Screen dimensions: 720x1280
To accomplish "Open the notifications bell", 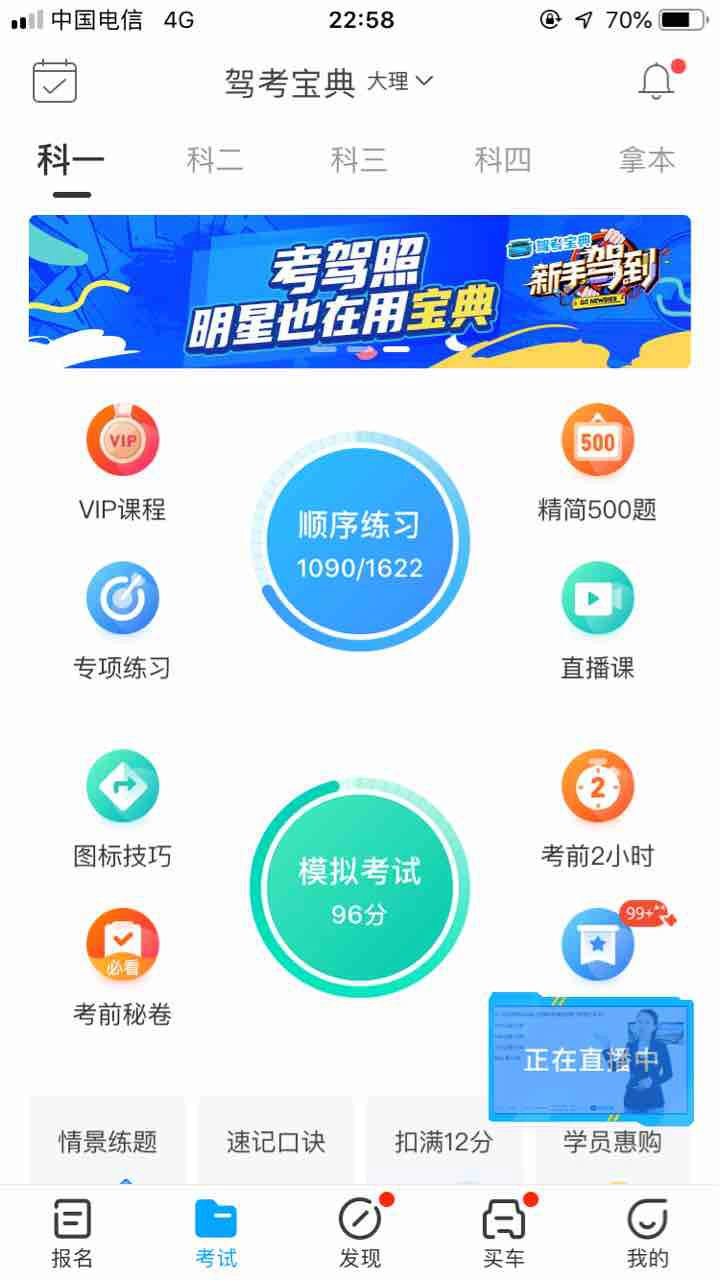I will pyautogui.click(x=657, y=81).
